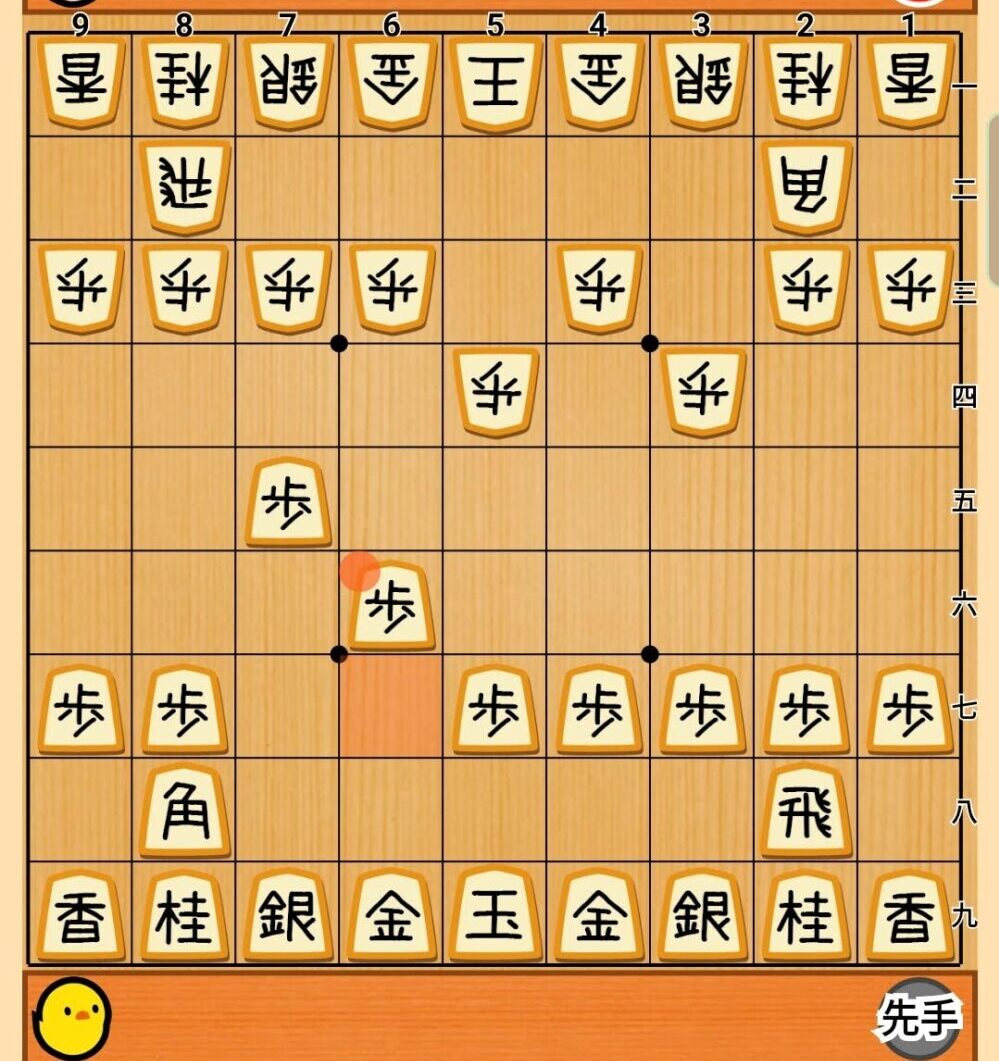Select the advanced pawn on square 7五
The image size is (999, 1061).
tap(288, 500)
